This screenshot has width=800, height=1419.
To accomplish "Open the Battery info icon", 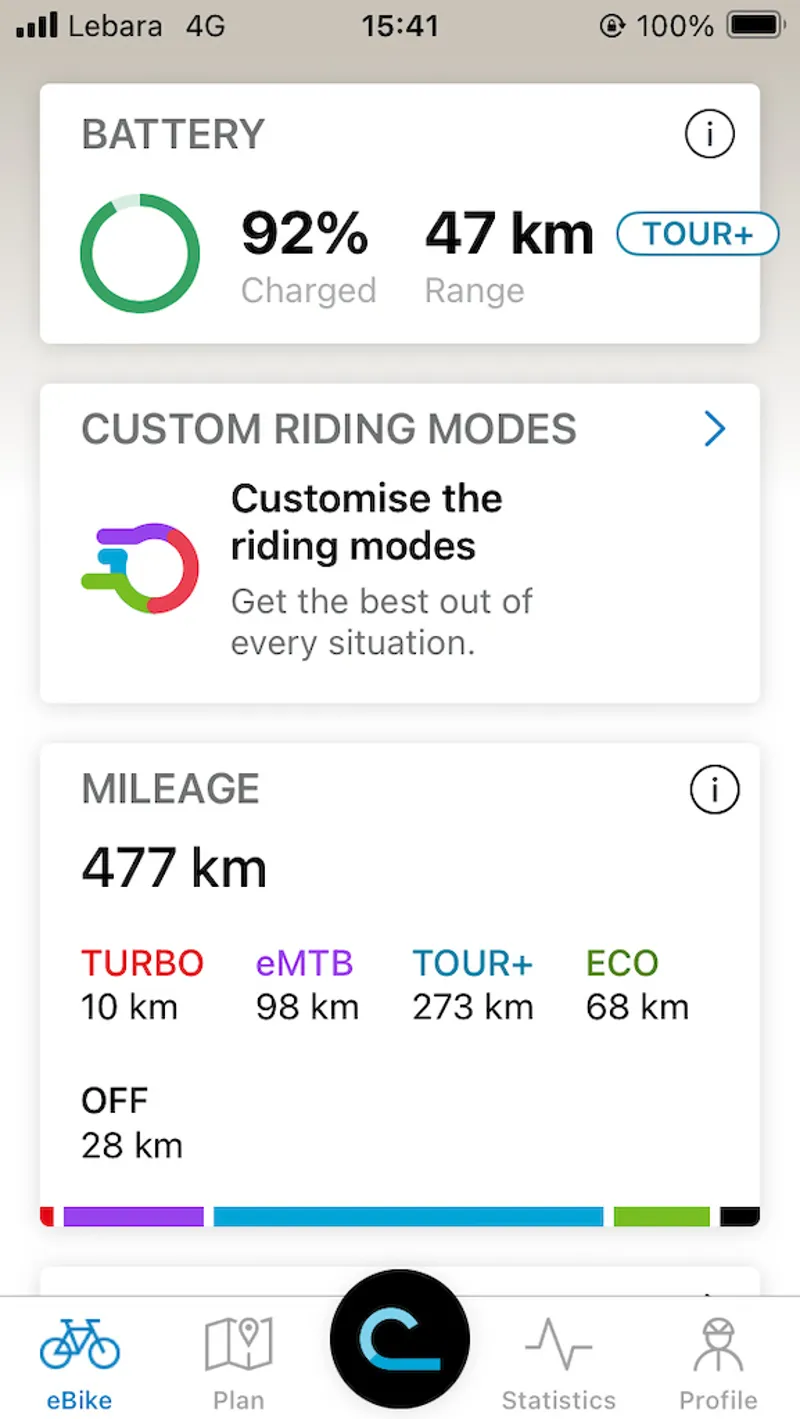I will (710, 135).
